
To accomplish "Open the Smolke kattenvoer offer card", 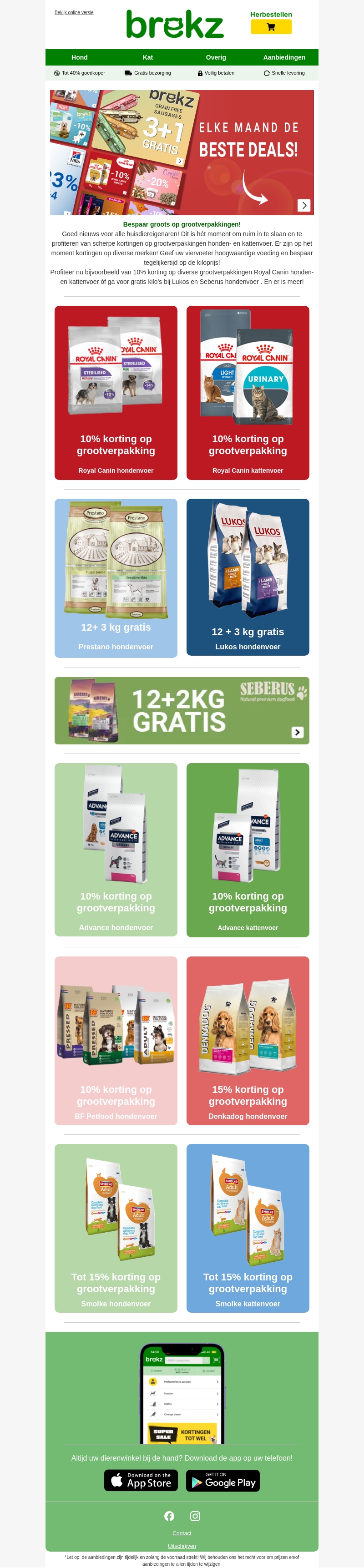I will 248,1227.
